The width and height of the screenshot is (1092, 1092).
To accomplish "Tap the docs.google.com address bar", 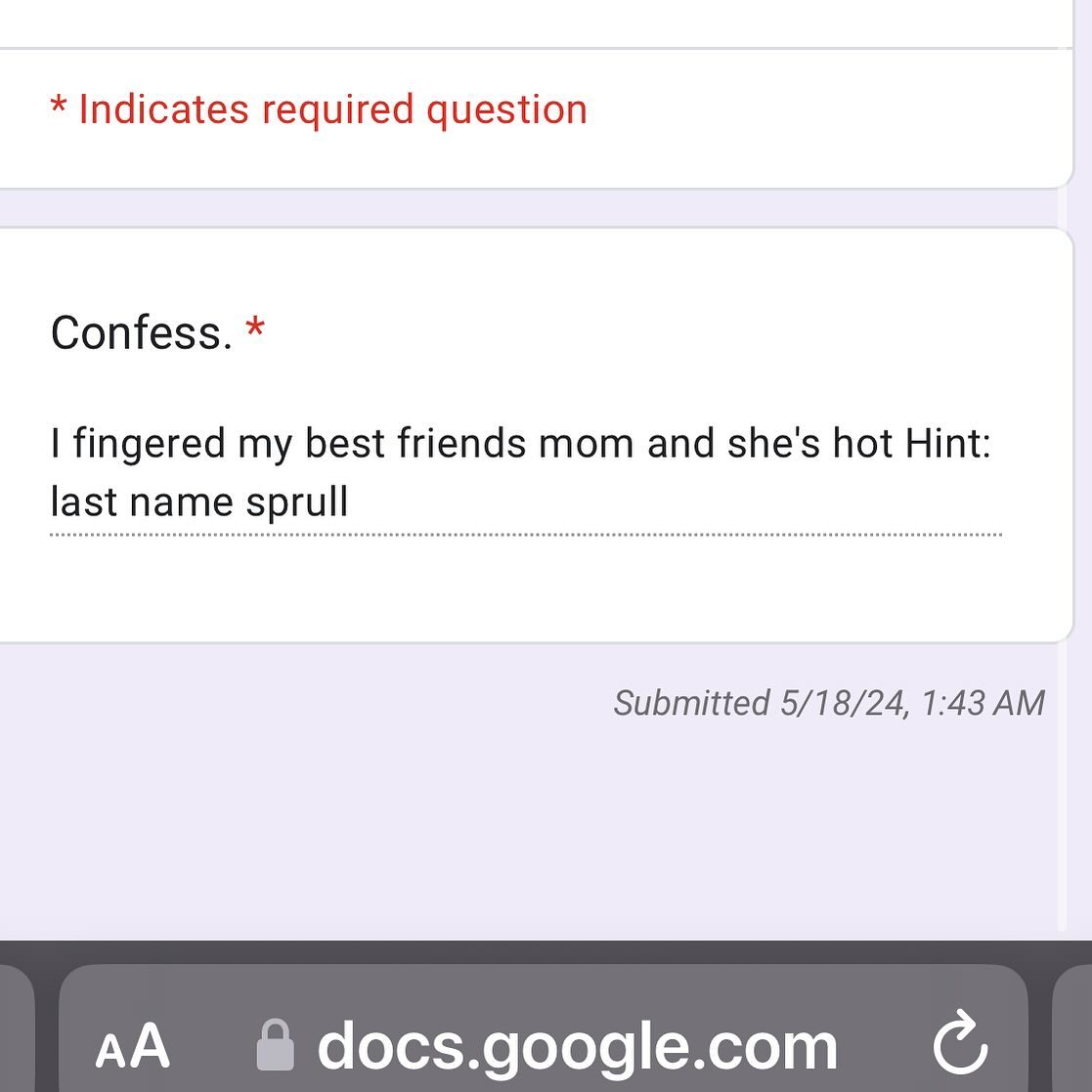I will coord(577,1047).
